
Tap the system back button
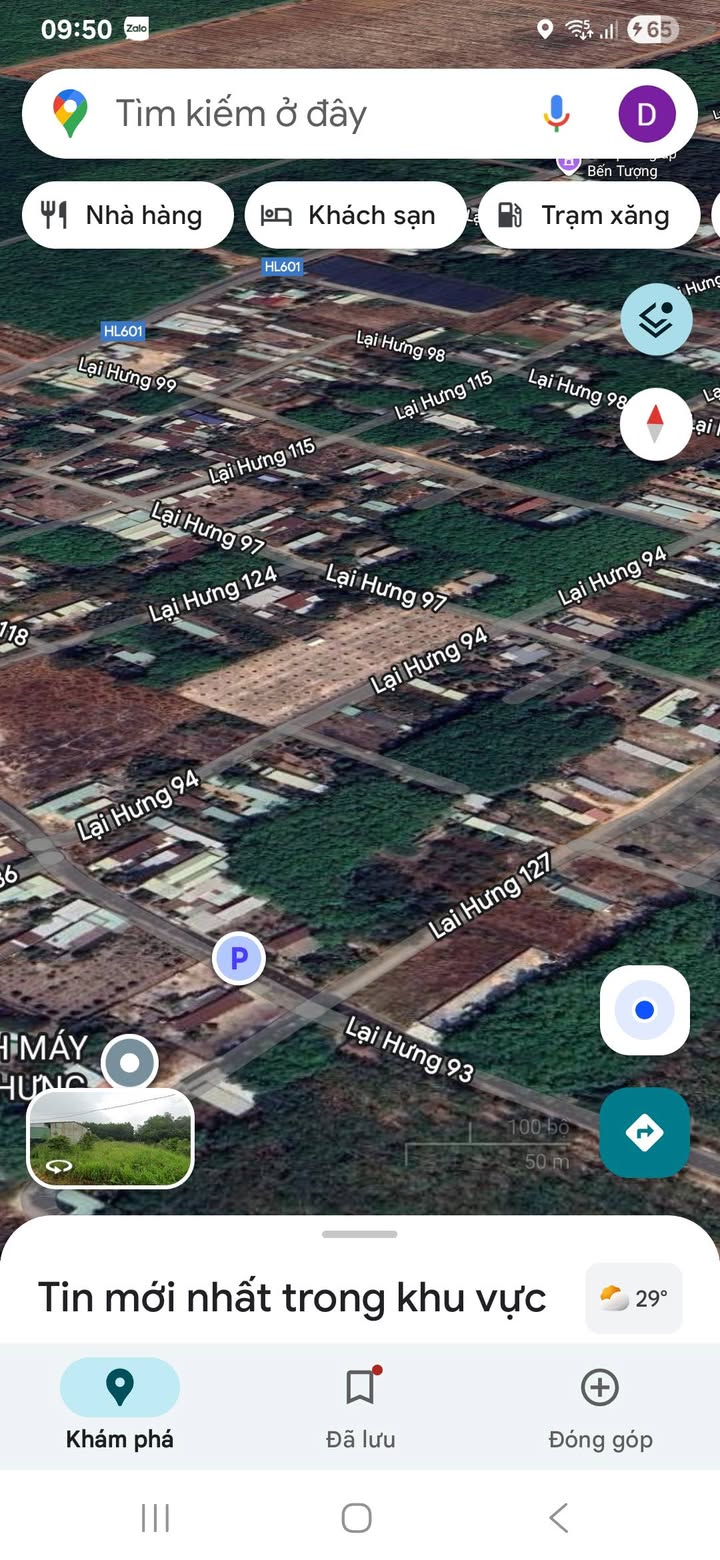click(x=559, y=1517)
